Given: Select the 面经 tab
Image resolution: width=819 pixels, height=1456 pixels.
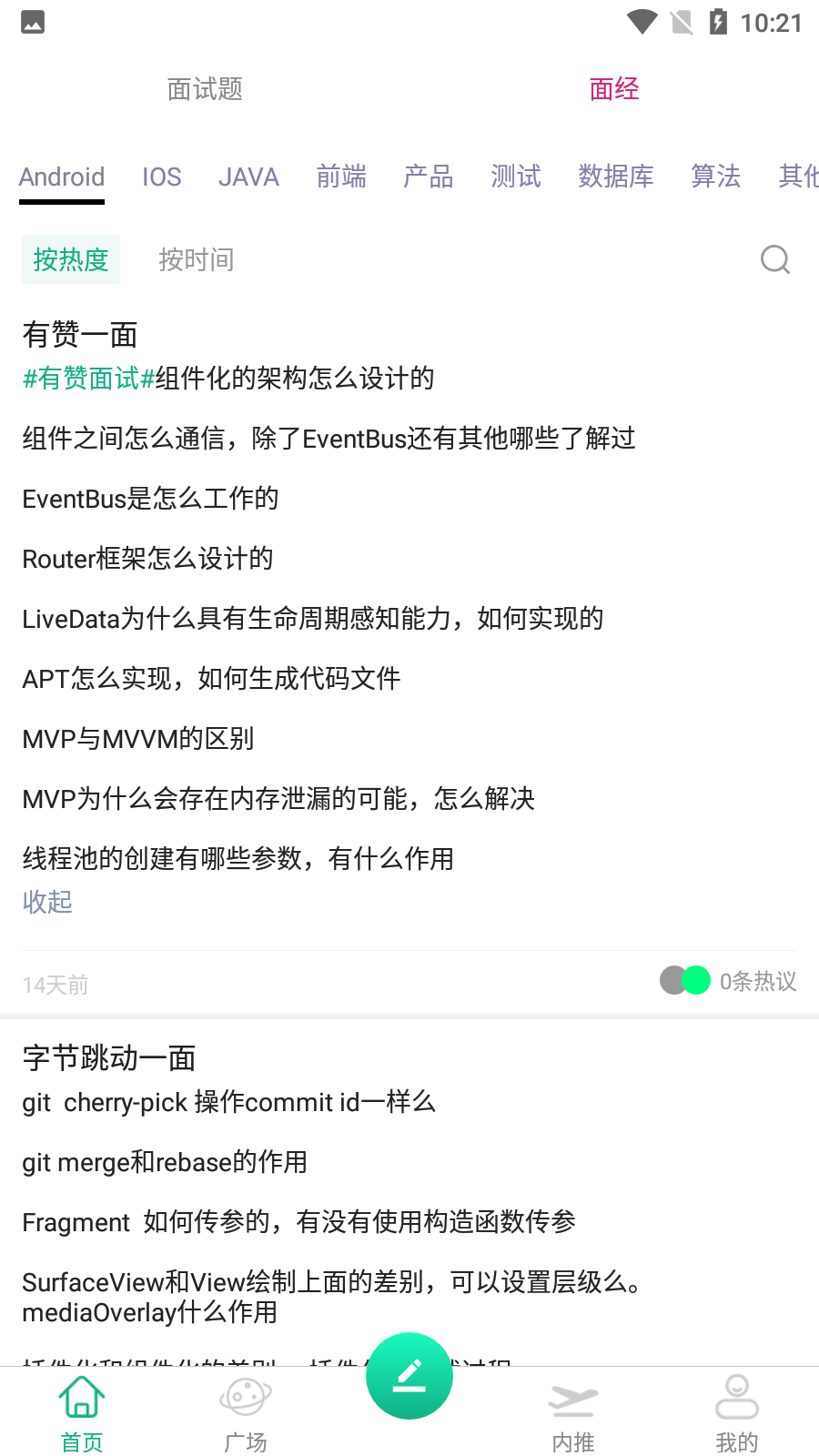Looking at the screenshot, I should pos(614,89).
